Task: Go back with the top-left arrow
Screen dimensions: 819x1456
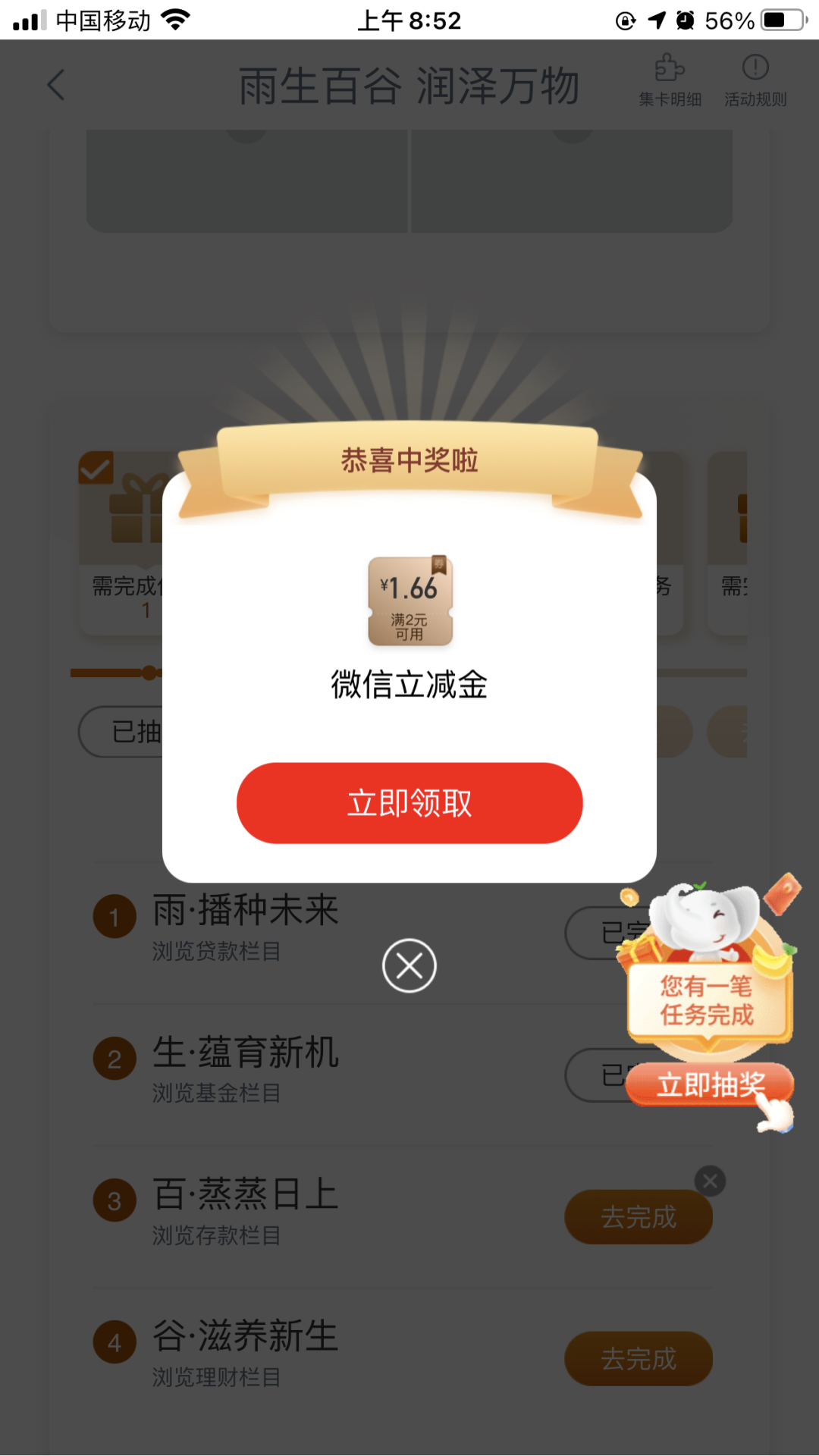Action: pos(55,84)
